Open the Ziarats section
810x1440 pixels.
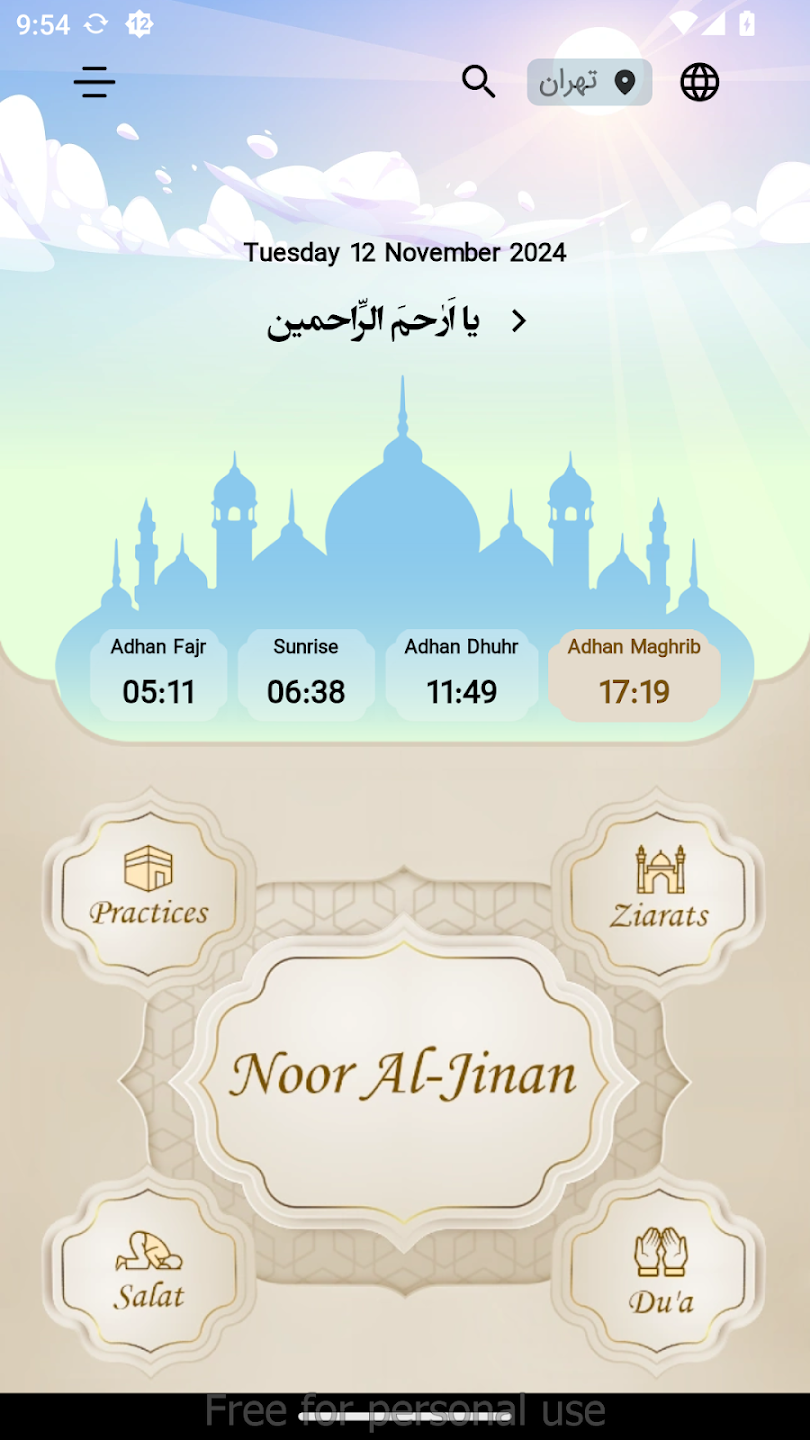659,887
